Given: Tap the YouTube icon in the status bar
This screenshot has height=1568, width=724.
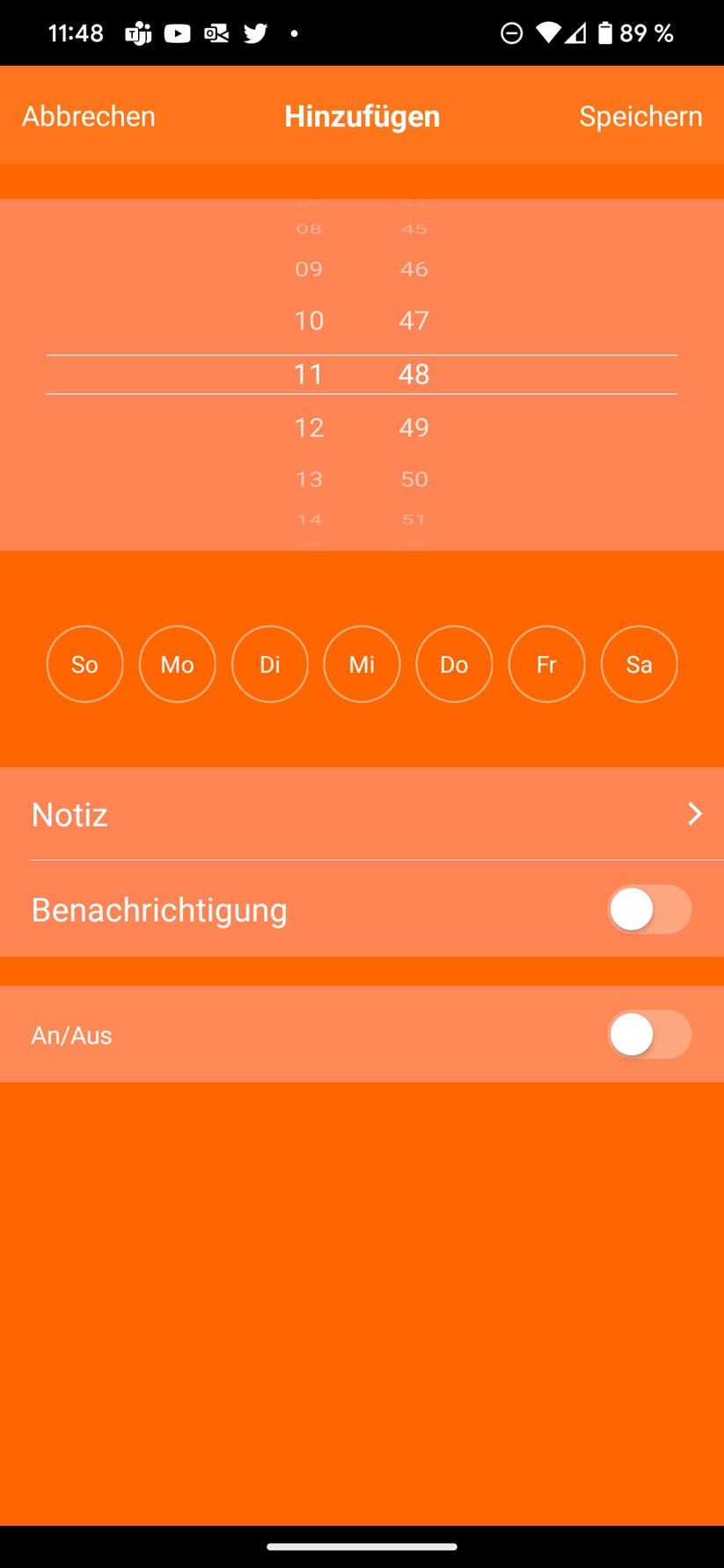Looking at the screenshot, I should point(179,33).
